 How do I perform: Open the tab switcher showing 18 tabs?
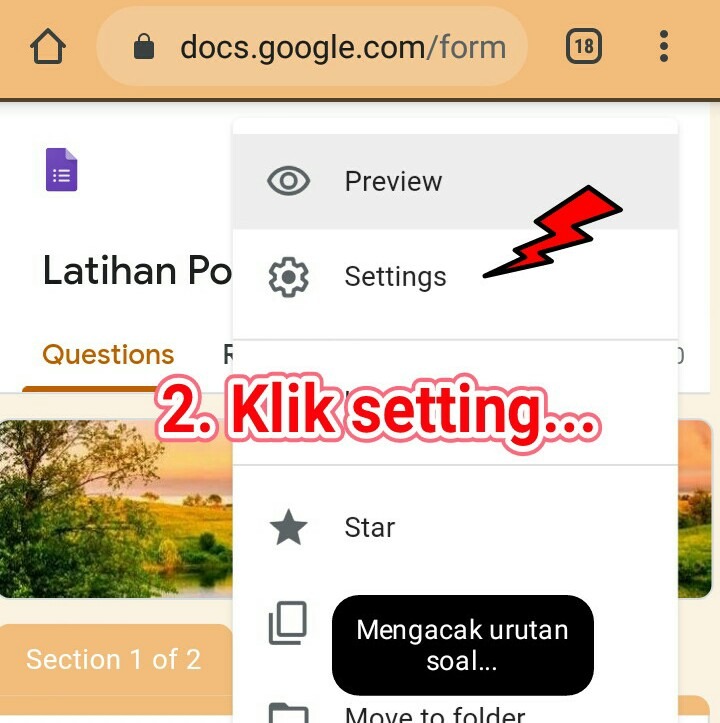click(584, 46)
